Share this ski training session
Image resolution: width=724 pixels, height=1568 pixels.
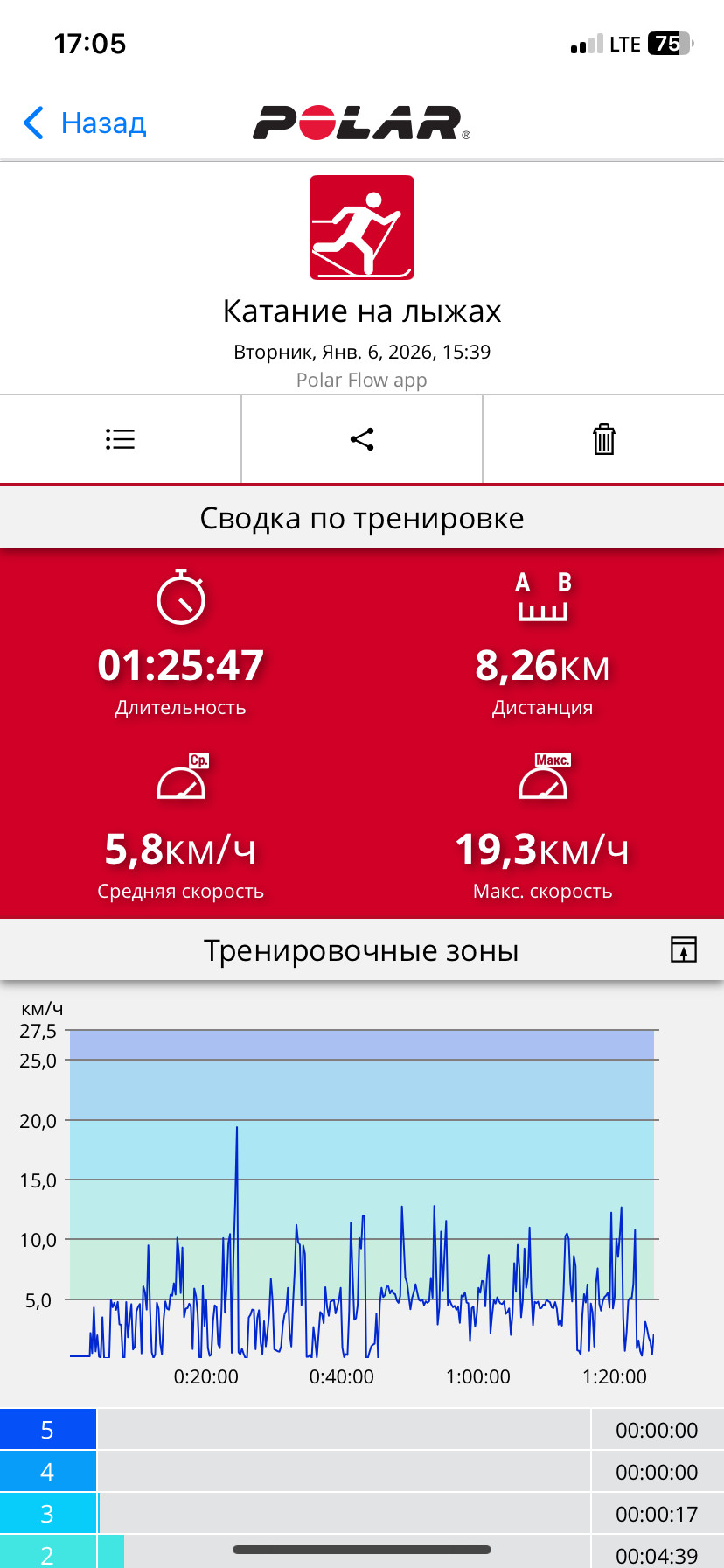[x=362, y=439]
